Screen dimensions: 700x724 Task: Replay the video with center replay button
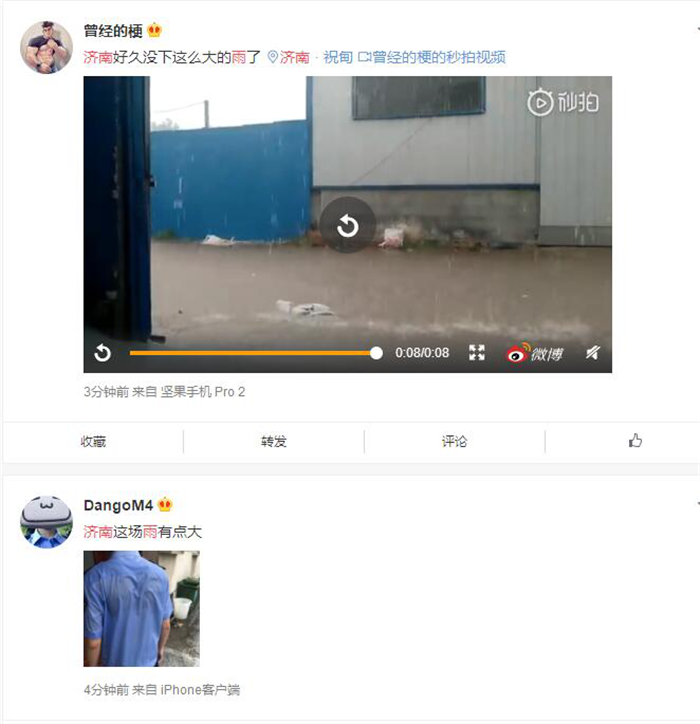[347, 225]
